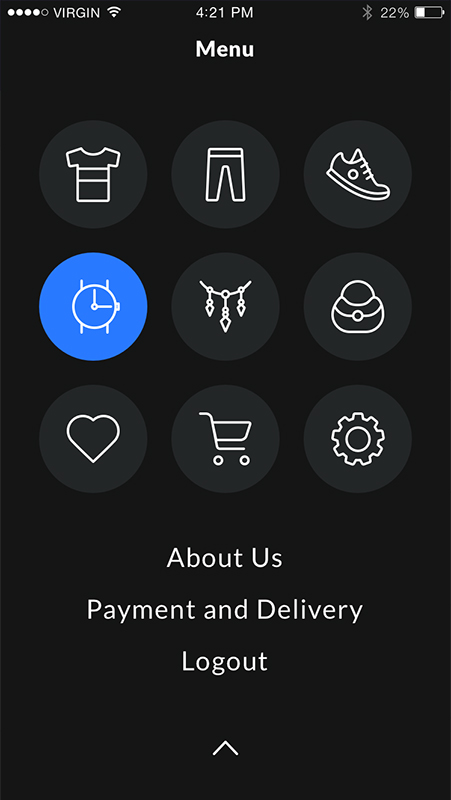The height and width of the screenshot is (800, 451).
Task: Open Payment and Delivery info
Action: (x=224, y=610)
